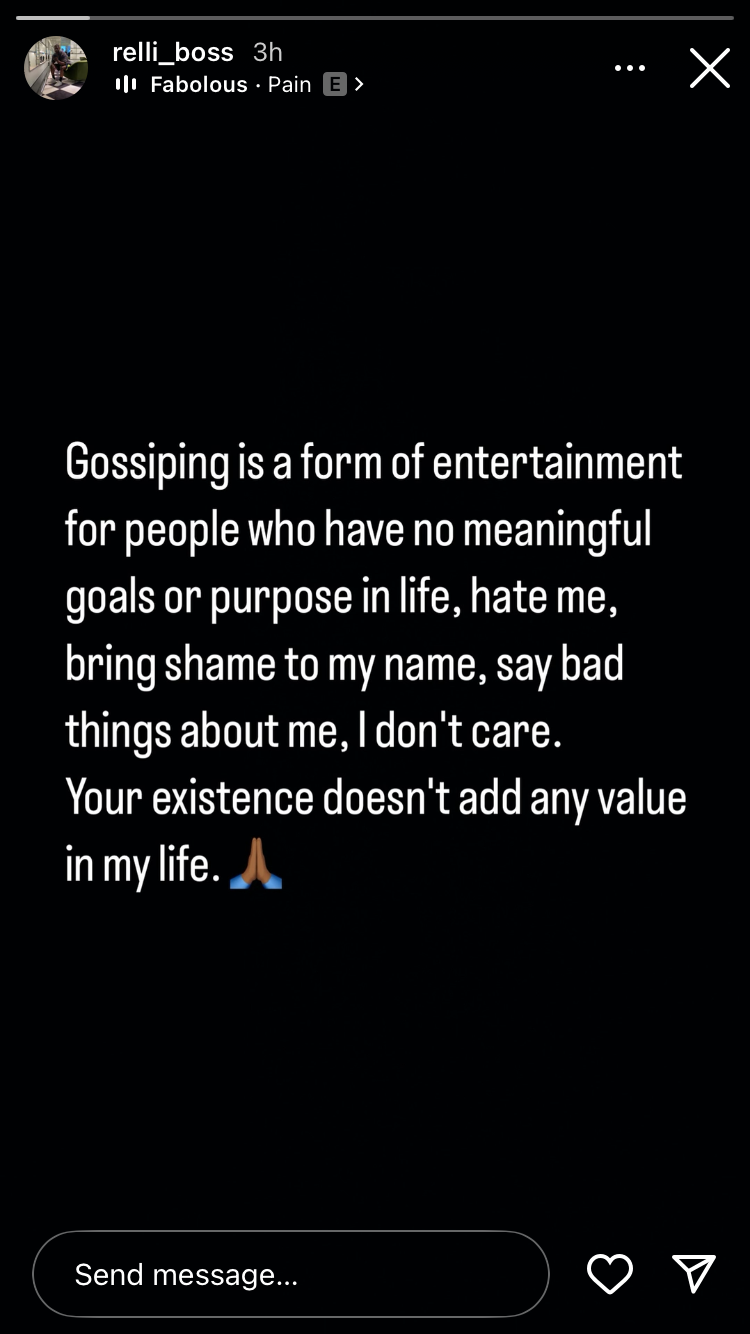Share the story via the paper plane
750x1334 pixels.
[694, 1274]
